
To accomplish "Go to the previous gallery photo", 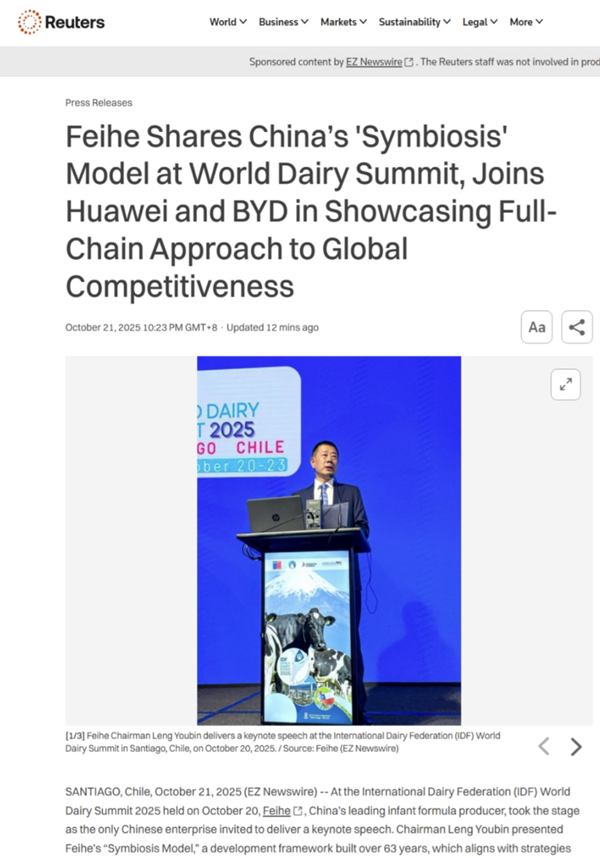I will click(544, 746).
